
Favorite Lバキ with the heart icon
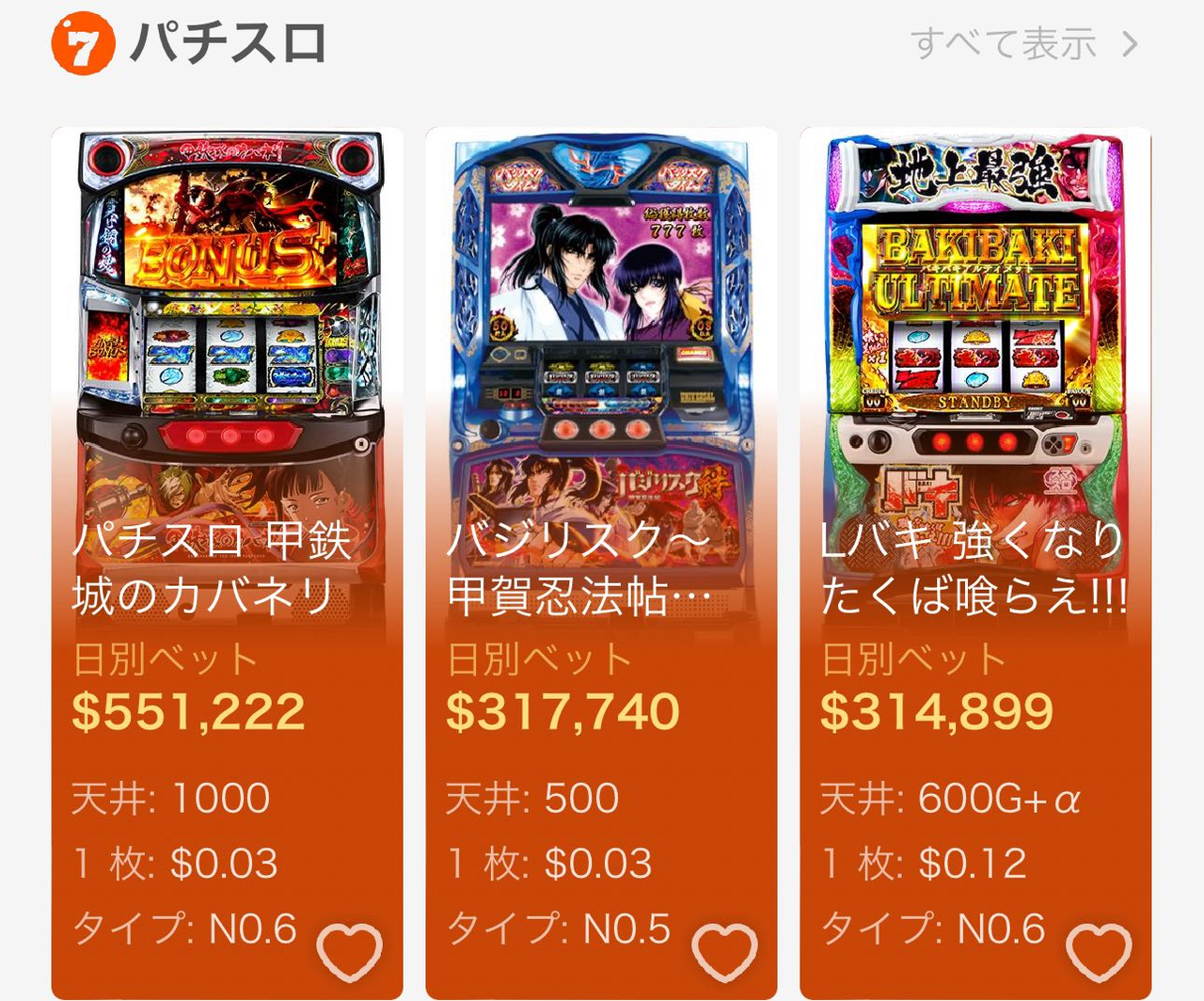[x=1098, y=951]
